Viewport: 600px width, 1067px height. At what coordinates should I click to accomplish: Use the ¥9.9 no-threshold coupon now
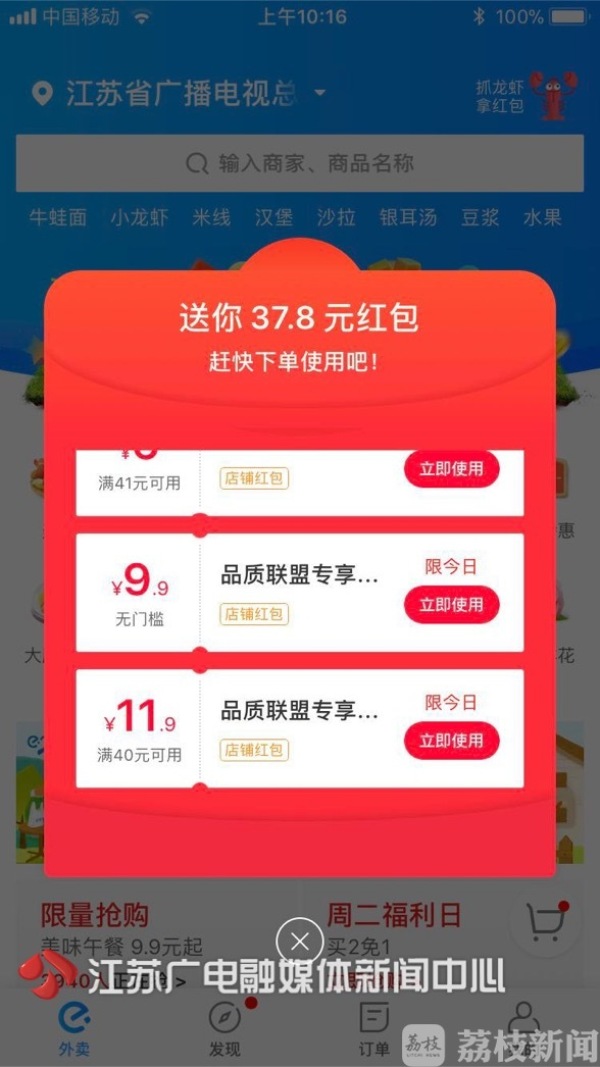[x=451, y=604]
